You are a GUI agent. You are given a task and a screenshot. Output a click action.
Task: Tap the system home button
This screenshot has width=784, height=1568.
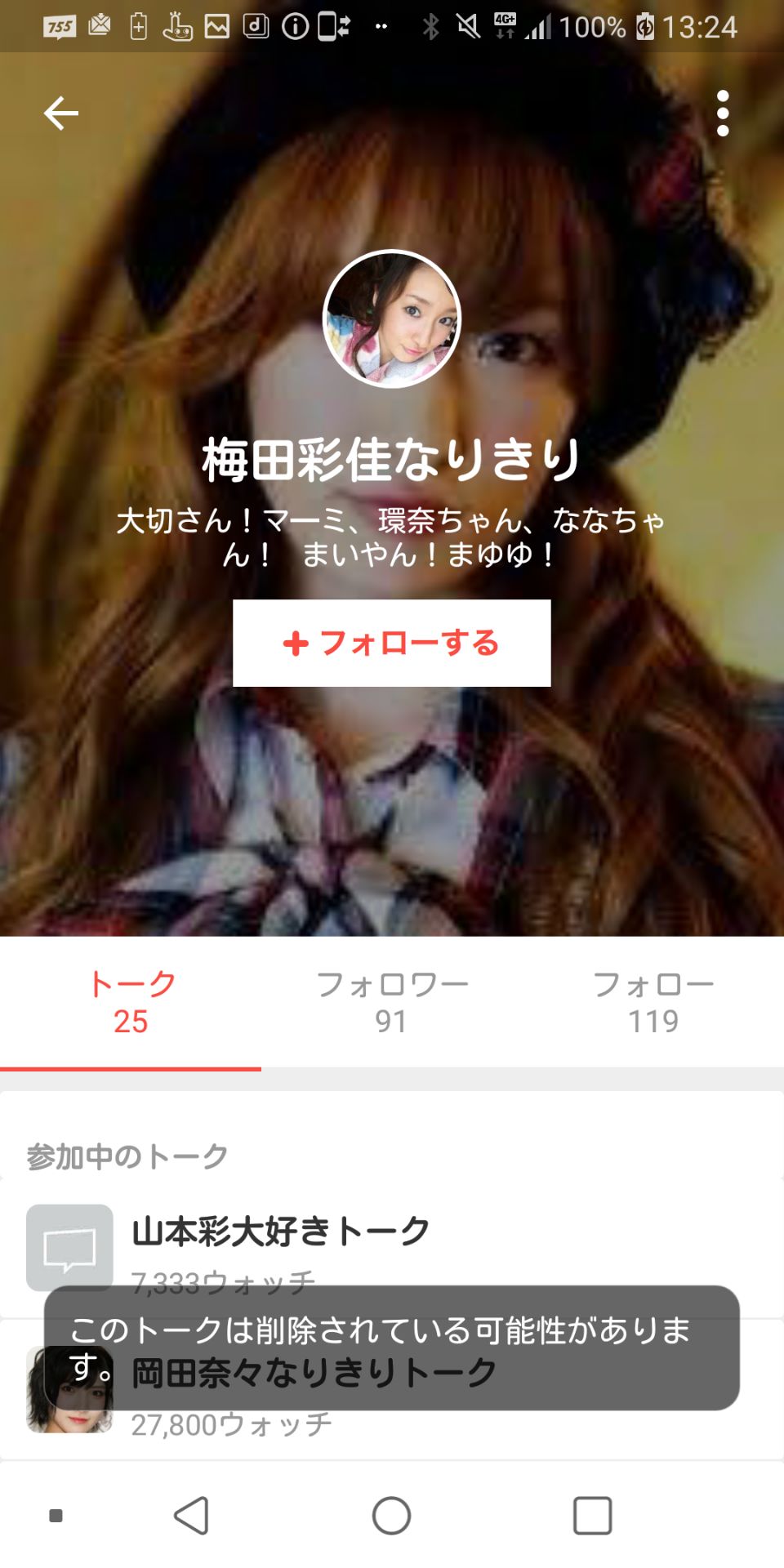click(391, 1516)
